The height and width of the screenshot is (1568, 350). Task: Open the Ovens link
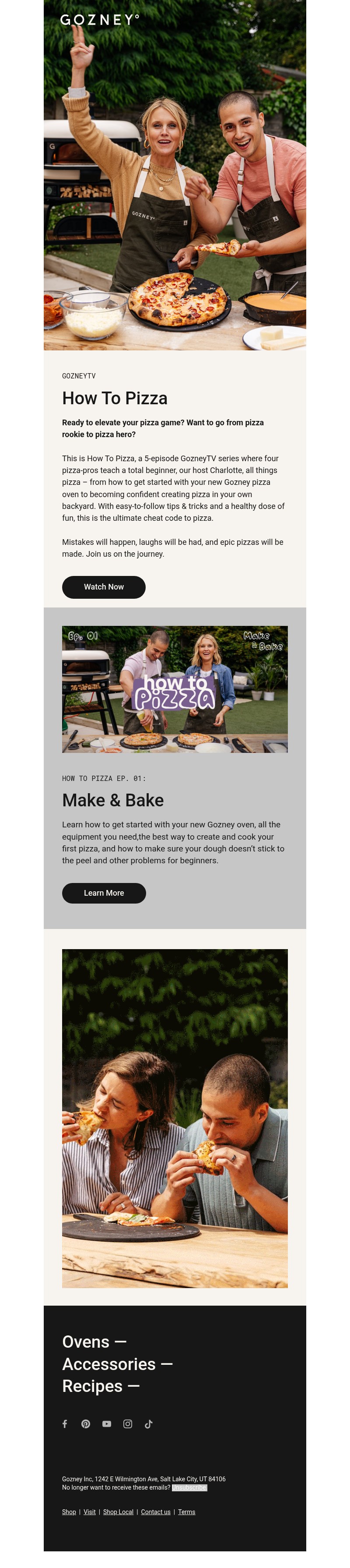coord(94,1342)
